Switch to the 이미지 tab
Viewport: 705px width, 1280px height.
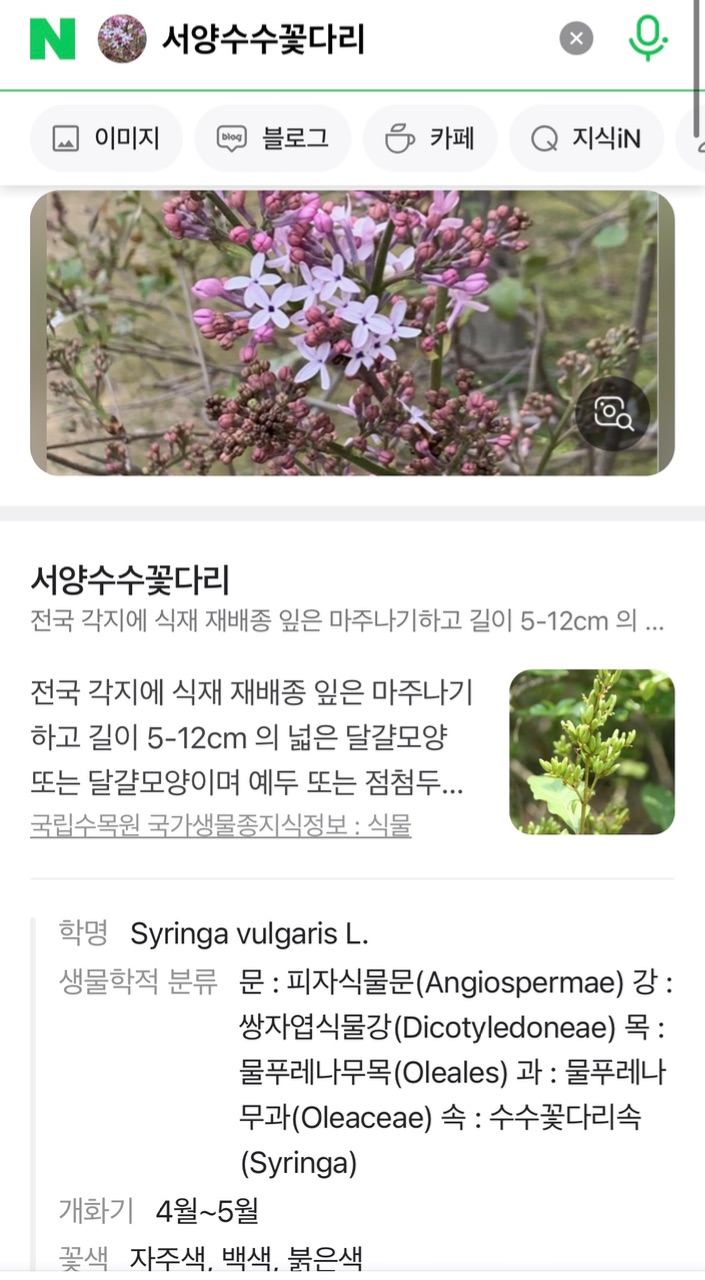coord(106,138)
